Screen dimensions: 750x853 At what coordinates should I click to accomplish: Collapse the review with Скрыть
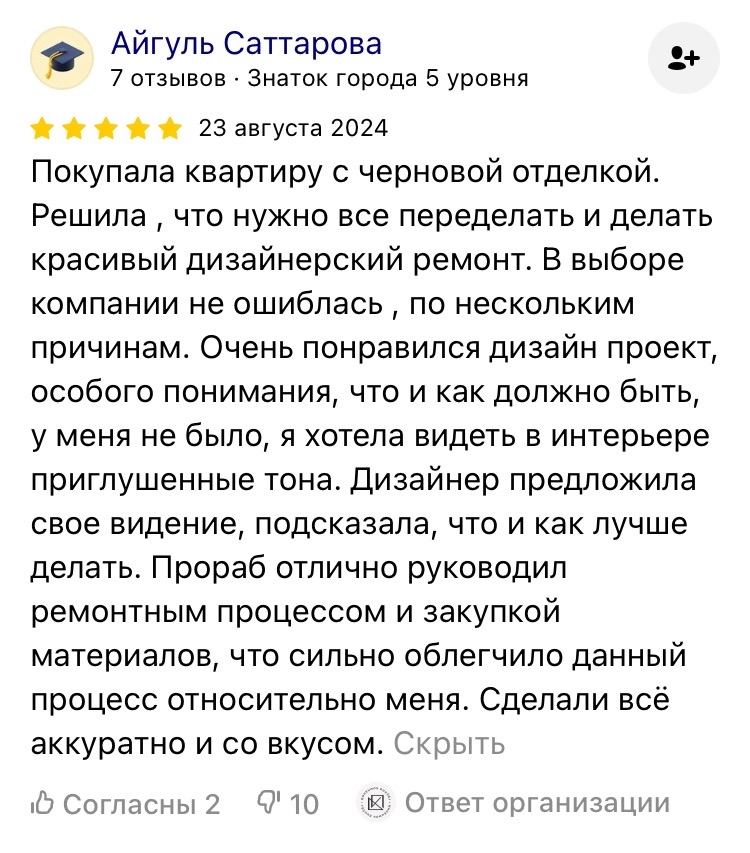pos(449,744)
